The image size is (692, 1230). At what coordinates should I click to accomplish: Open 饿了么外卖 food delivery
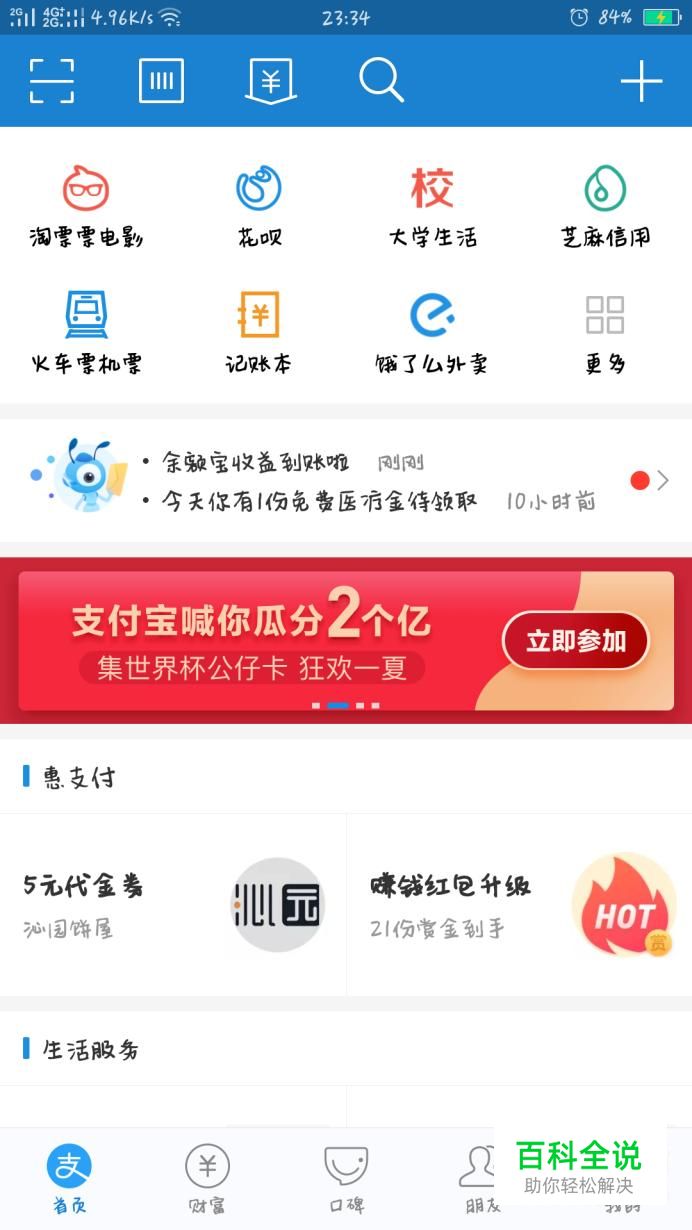click(432, 333)
